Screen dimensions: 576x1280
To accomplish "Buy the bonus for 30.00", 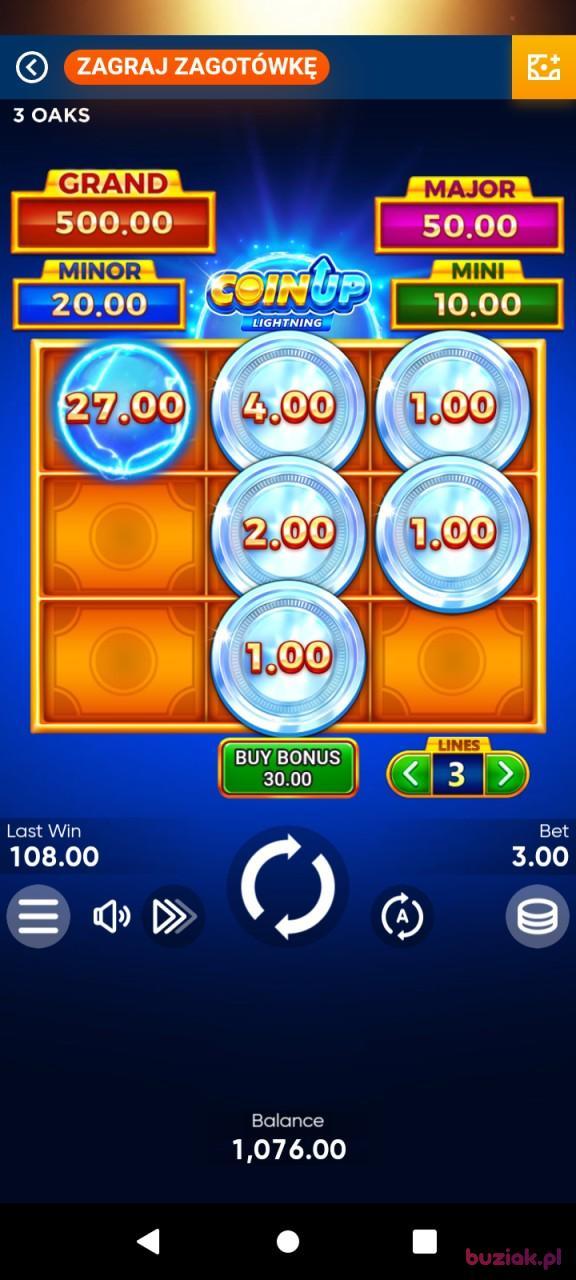I will tap(288, 768).
